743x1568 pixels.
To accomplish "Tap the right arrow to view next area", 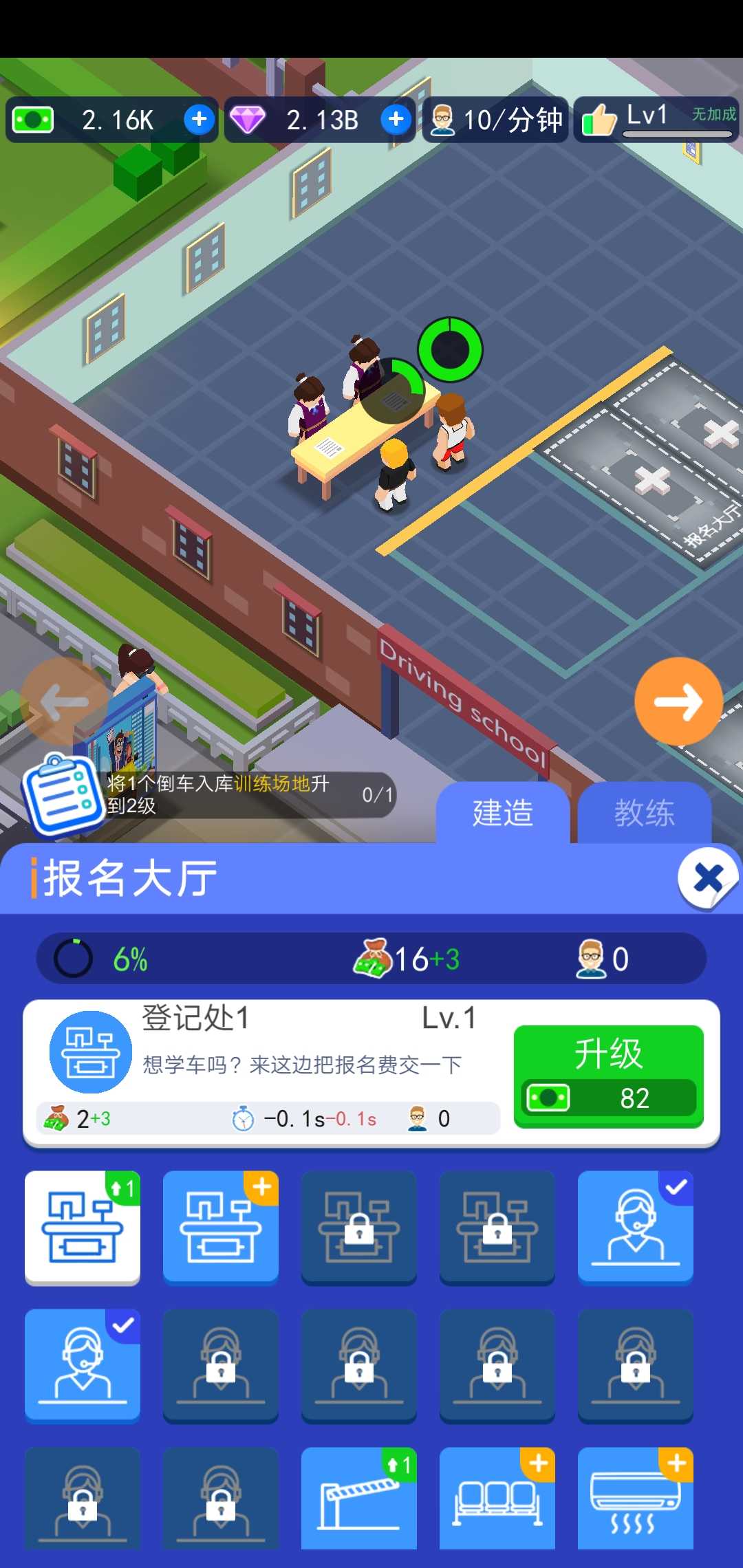I will (678, 701).
